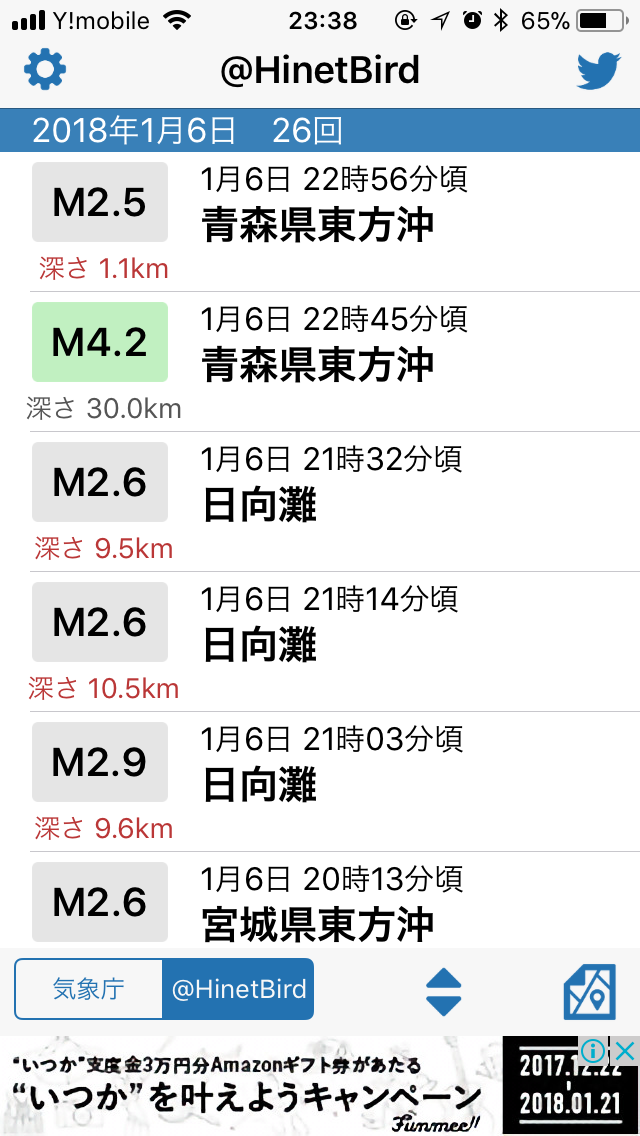This screenshot has height=1136, width=640.
Task: Tap the ad info icon
Action: [593, 1050]
